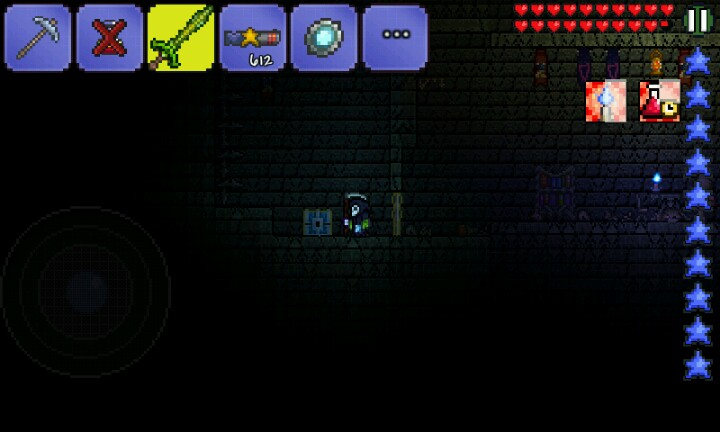Tap the virtual movement joystick
Viewport: 720px width, 432px height.
click(86, 290)
